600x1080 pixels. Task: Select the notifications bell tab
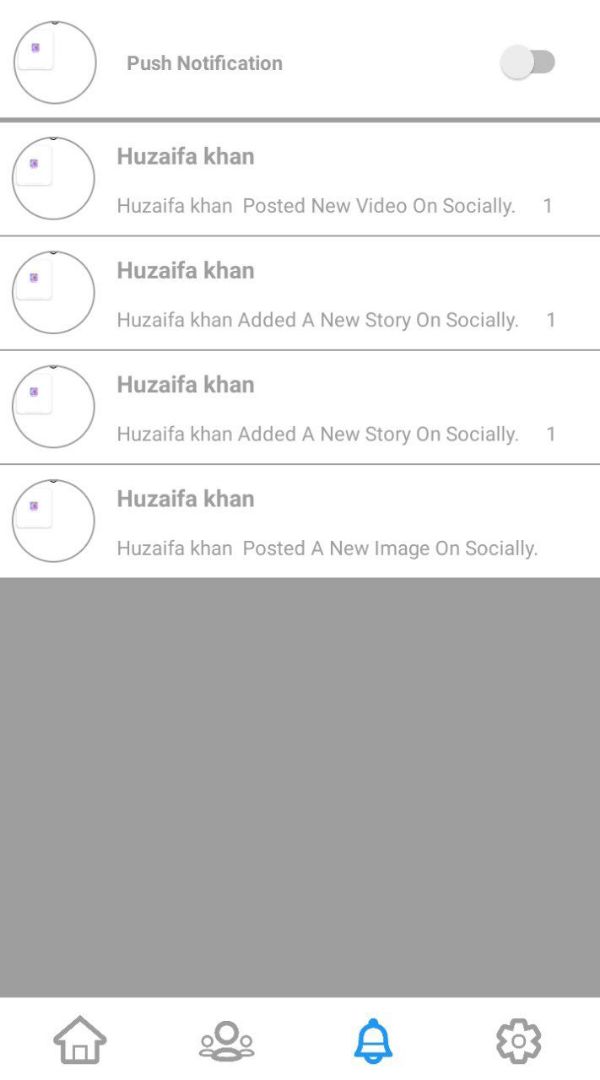coord(373,1039)
